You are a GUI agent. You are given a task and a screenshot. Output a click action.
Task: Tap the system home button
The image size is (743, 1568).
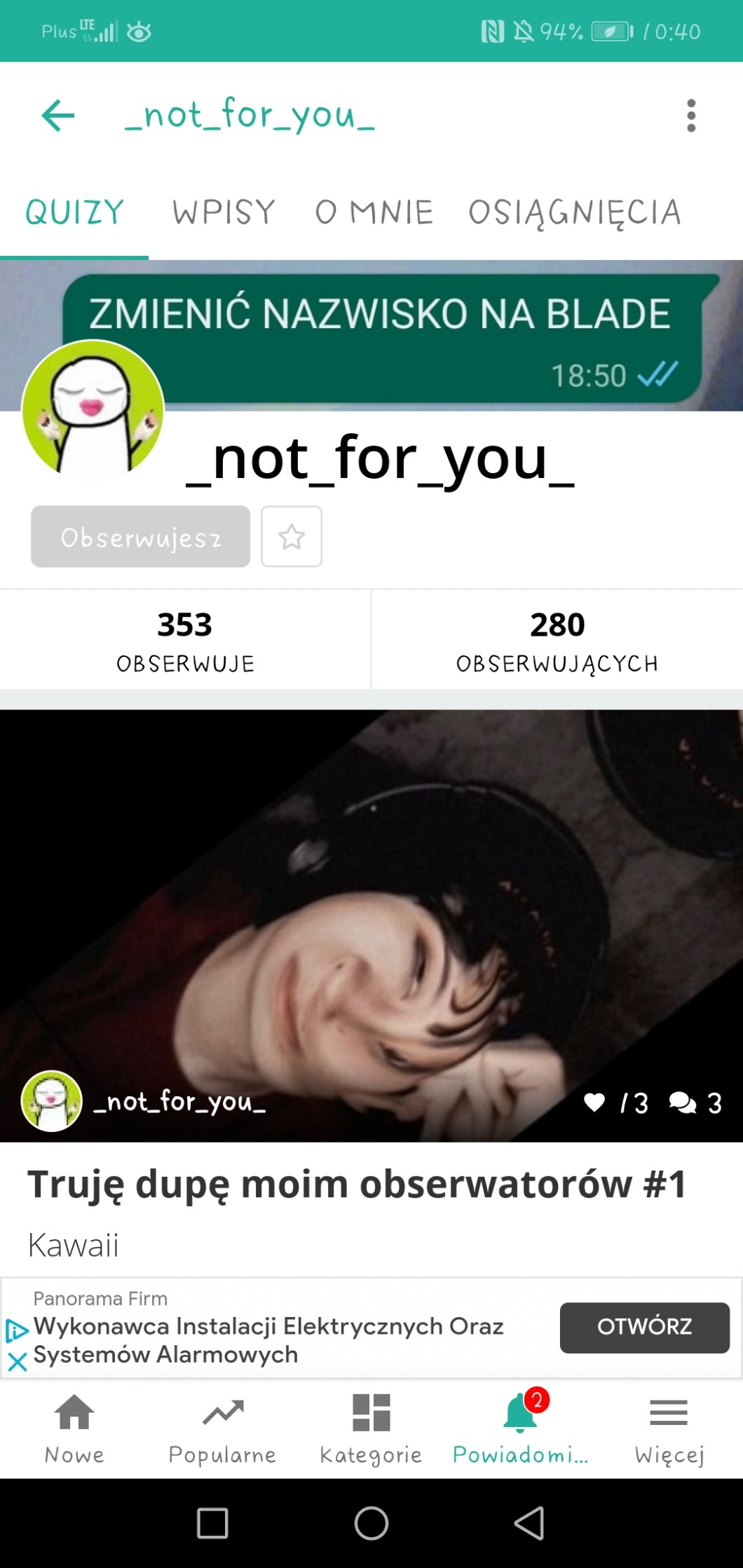click(x=371, y=1523)
